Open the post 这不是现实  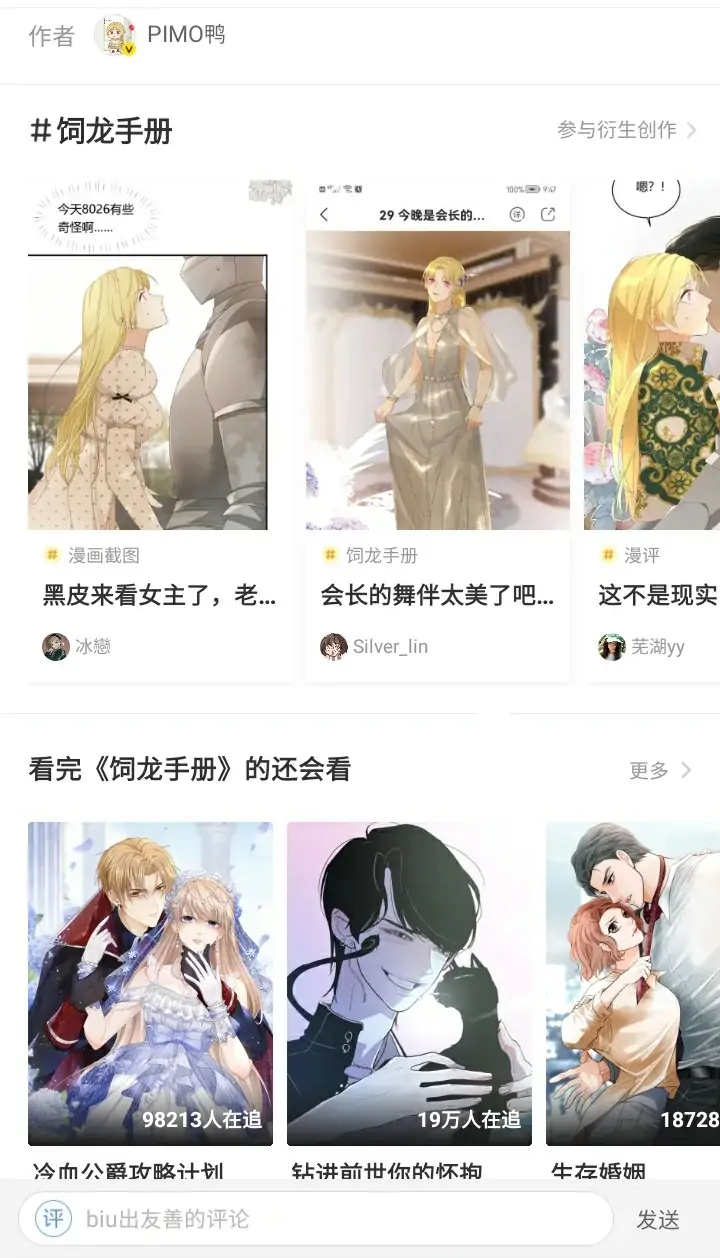tap(656, 596)
